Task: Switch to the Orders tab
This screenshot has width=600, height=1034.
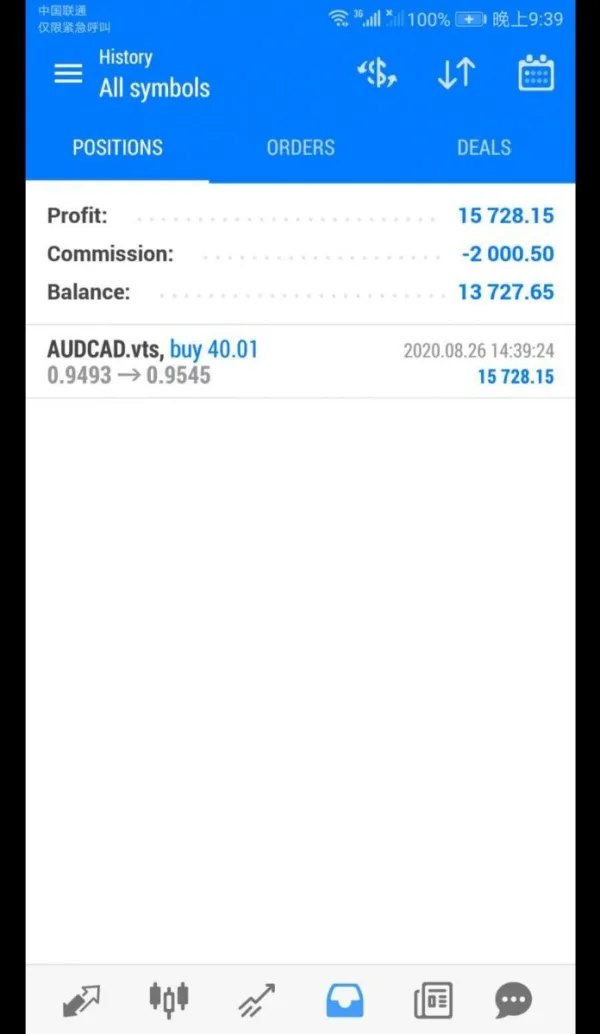Action: 300,148
